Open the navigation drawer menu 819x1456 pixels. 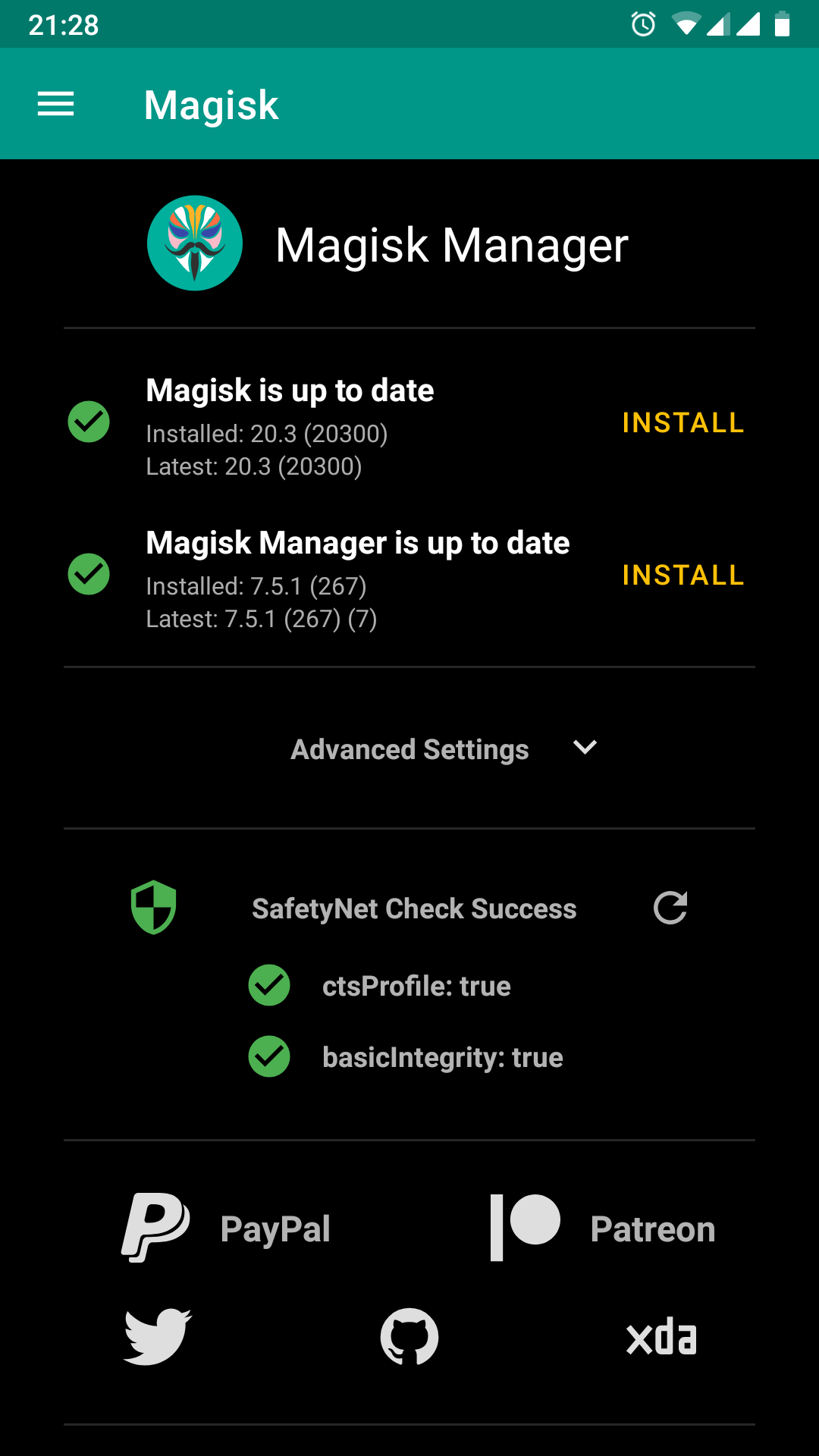(56, 104)
